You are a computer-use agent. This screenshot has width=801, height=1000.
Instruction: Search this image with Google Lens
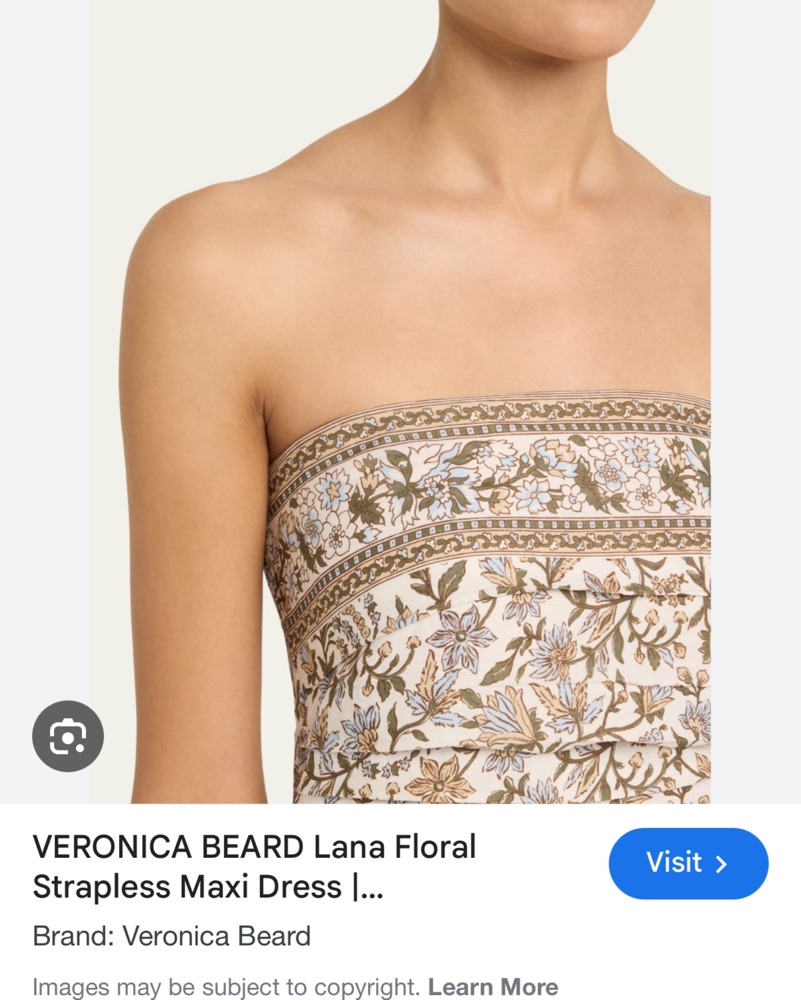(68, 737)
